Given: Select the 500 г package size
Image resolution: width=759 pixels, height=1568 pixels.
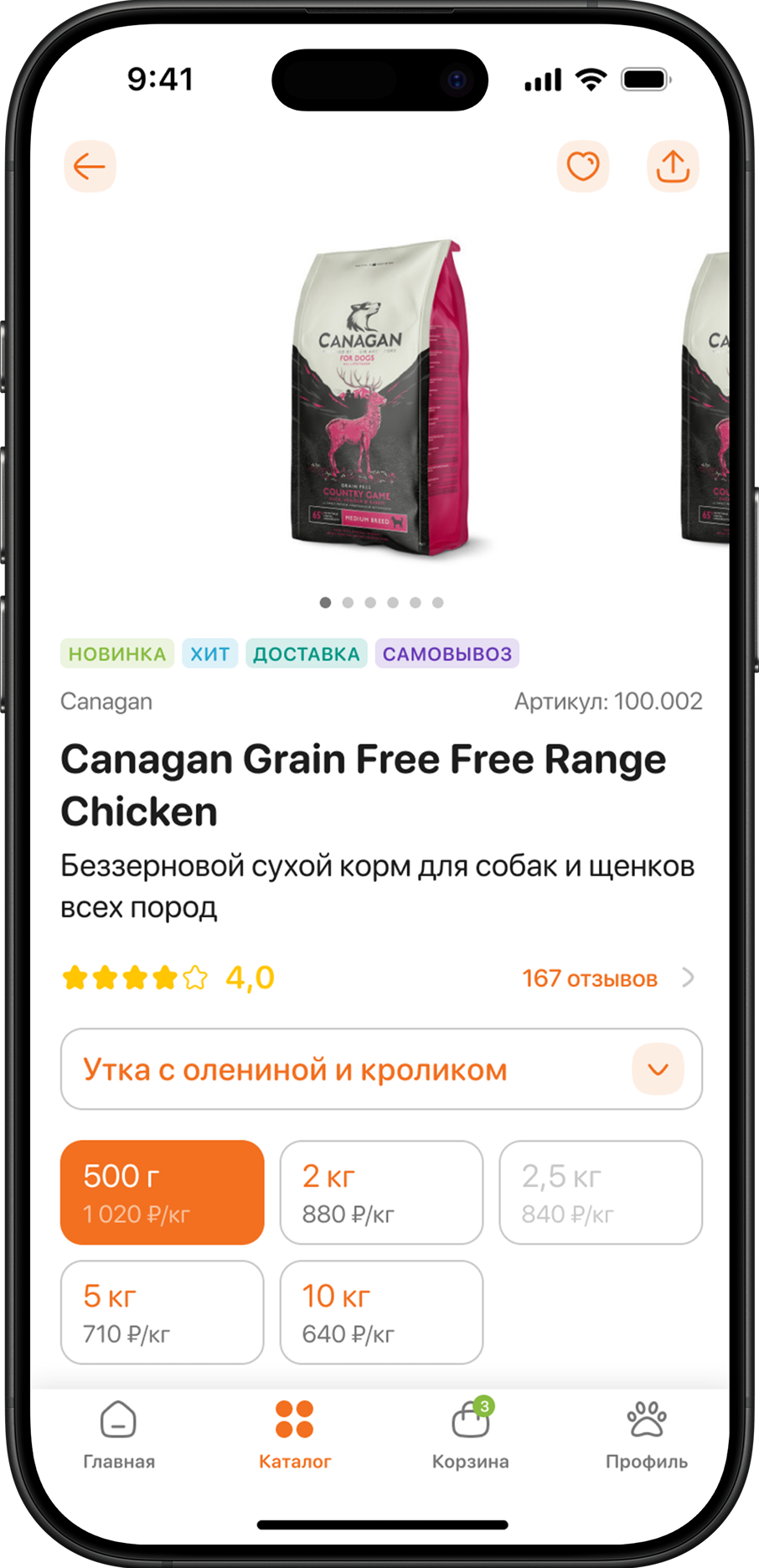Looking at the screenshot, I should tap(163, 1192).
